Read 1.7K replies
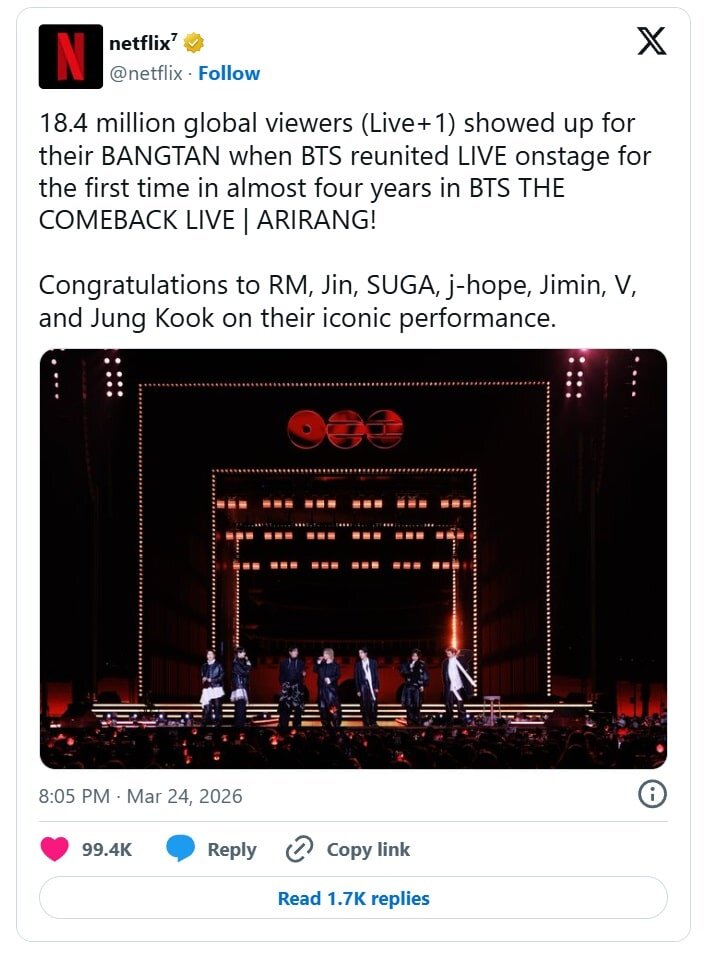Screen dimensions: 706x953 point(353,898)
